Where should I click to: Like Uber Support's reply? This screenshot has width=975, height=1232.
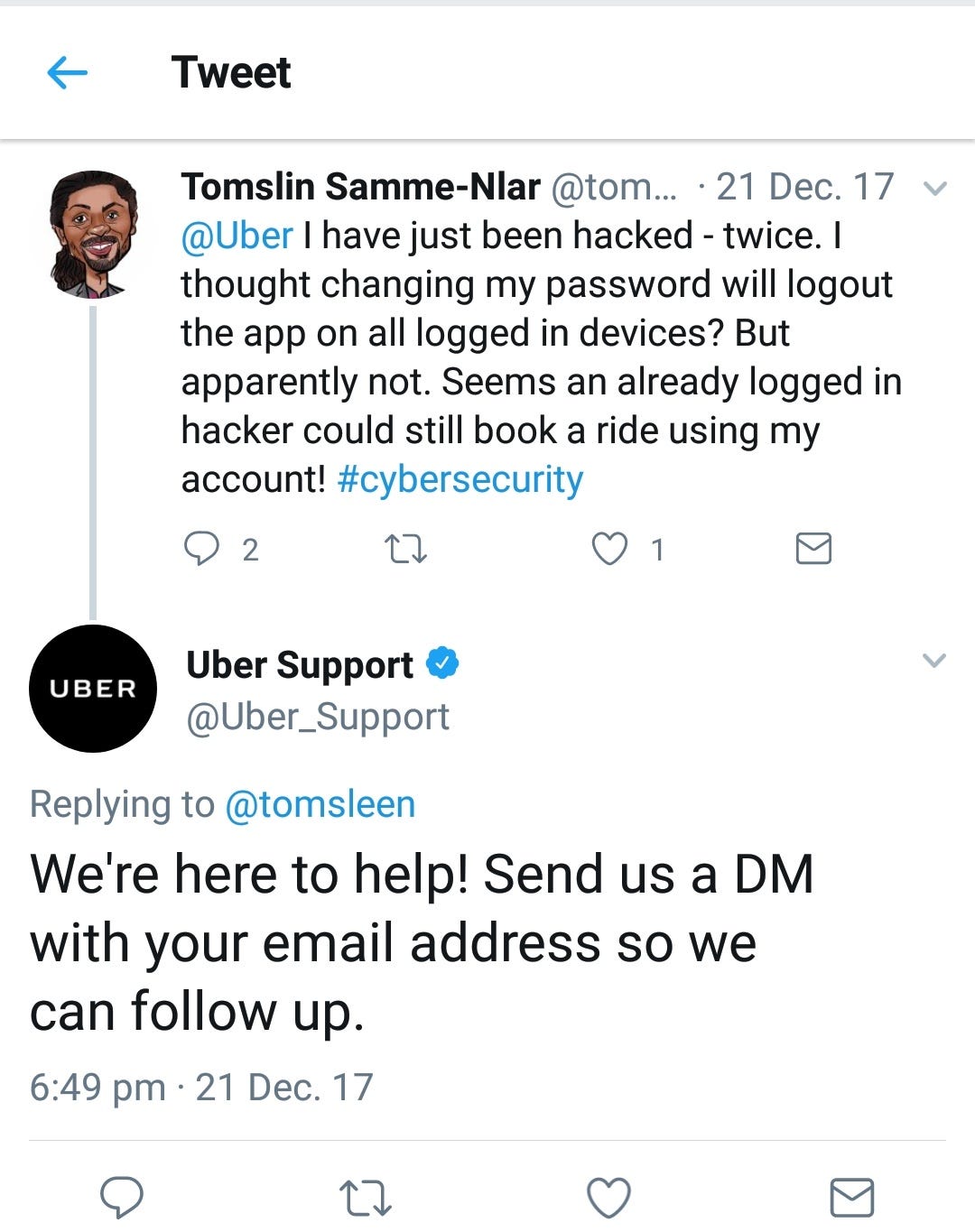tap(609, 1198)
